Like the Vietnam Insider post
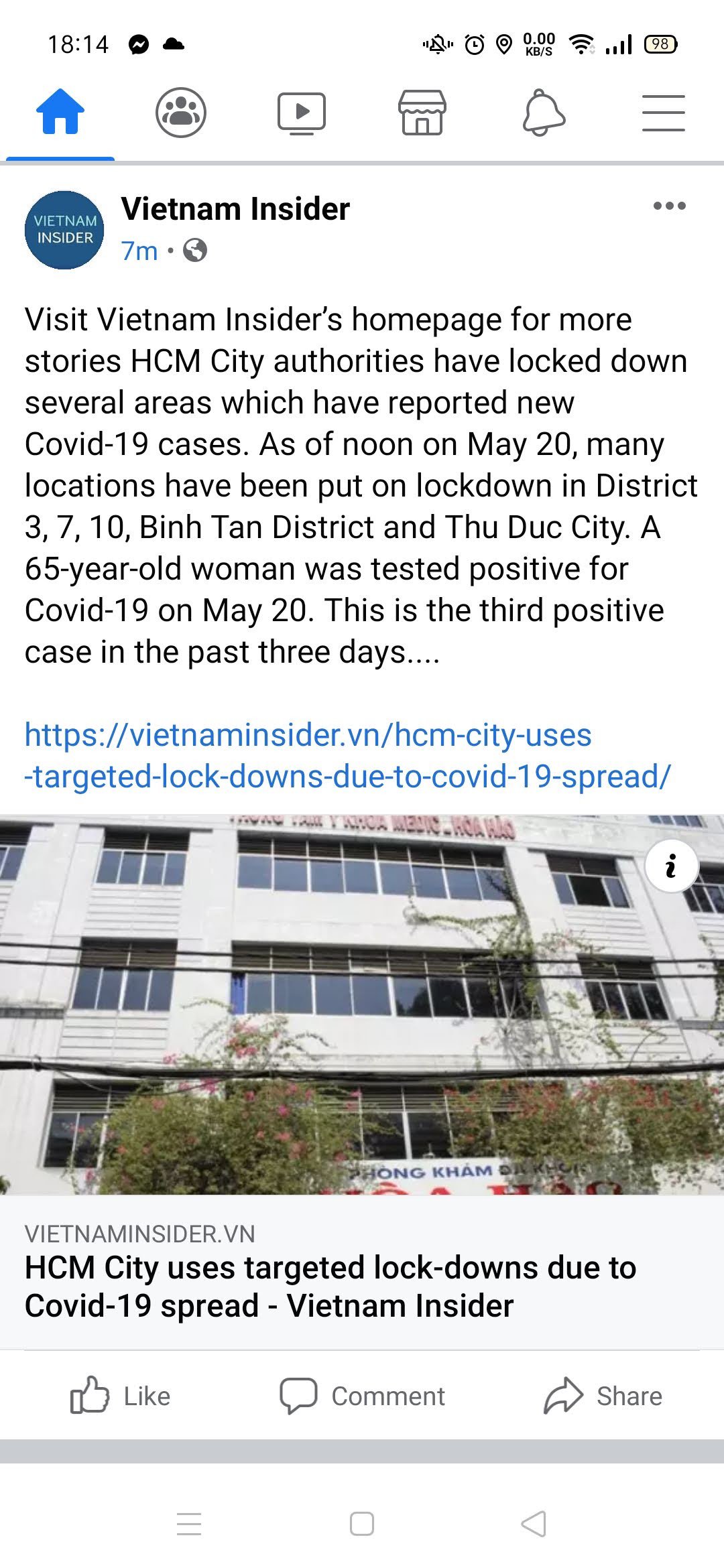 (121, 1396)
